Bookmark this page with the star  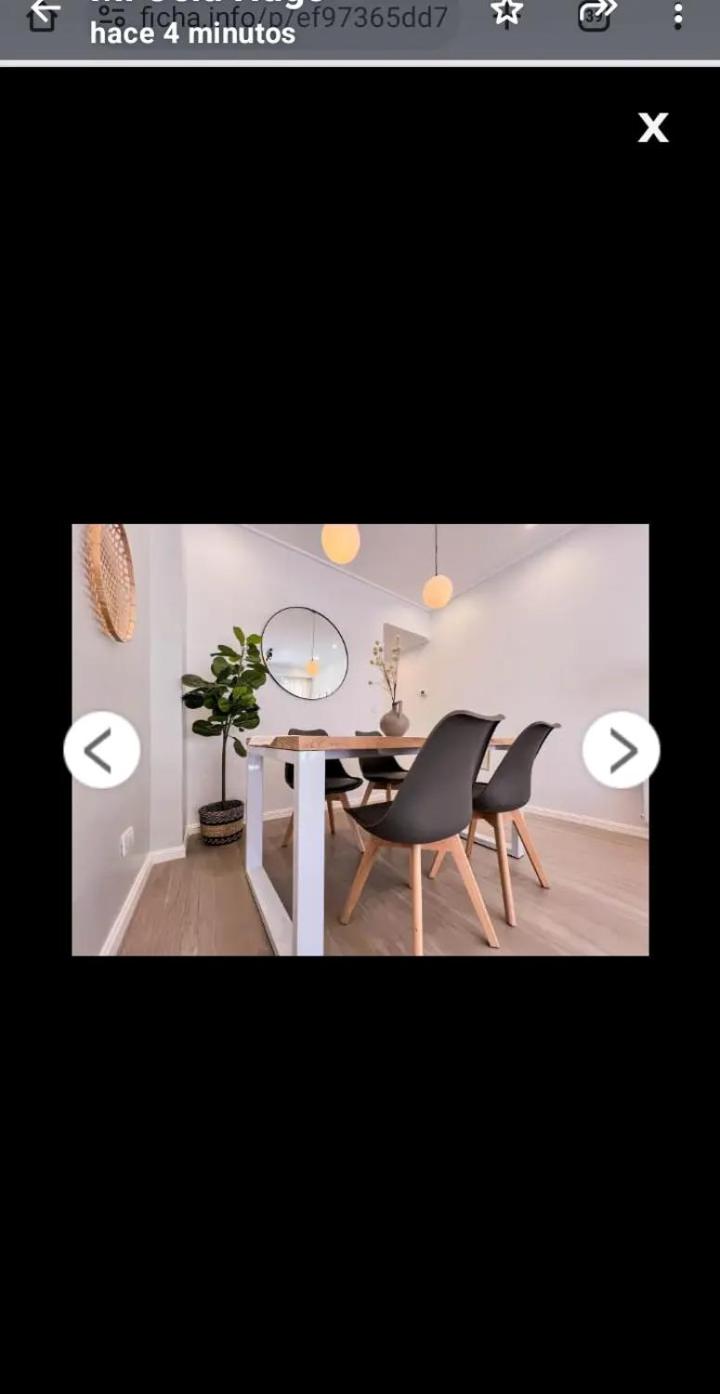[x=507, y=13]
